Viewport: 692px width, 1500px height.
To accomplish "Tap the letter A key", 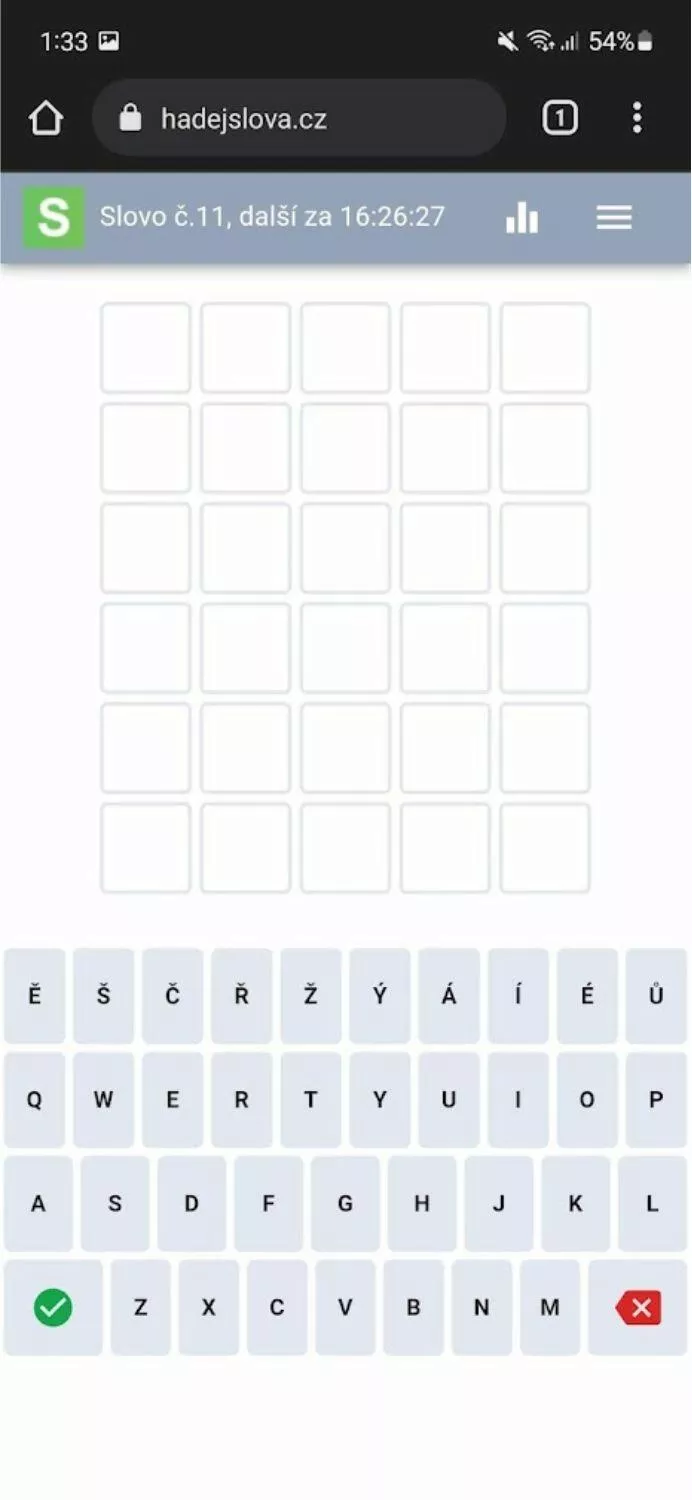I will (38, 1204).
